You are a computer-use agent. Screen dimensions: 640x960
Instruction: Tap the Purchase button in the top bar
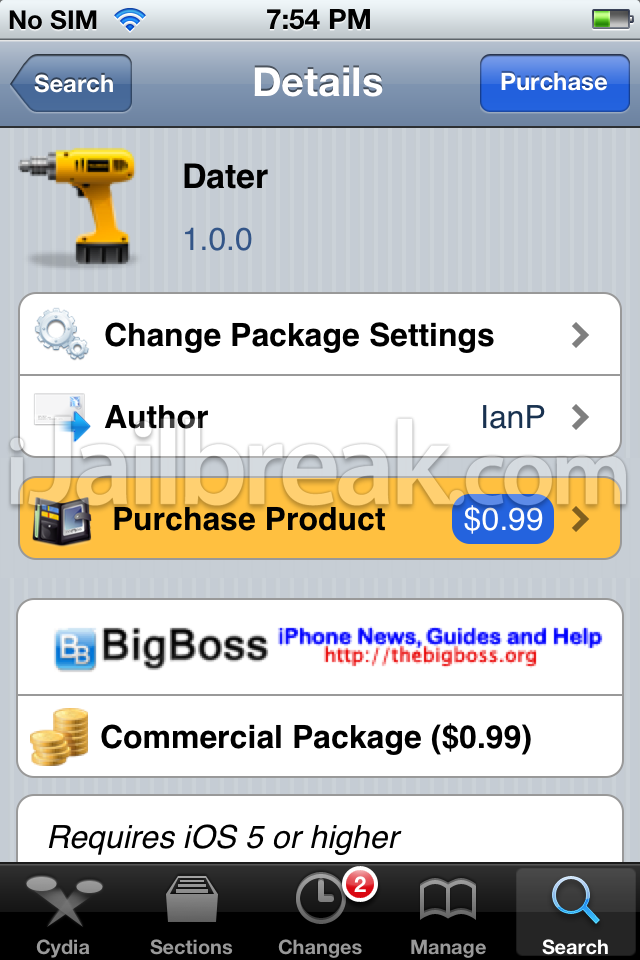pyautogui.click(x=553, y=83)
